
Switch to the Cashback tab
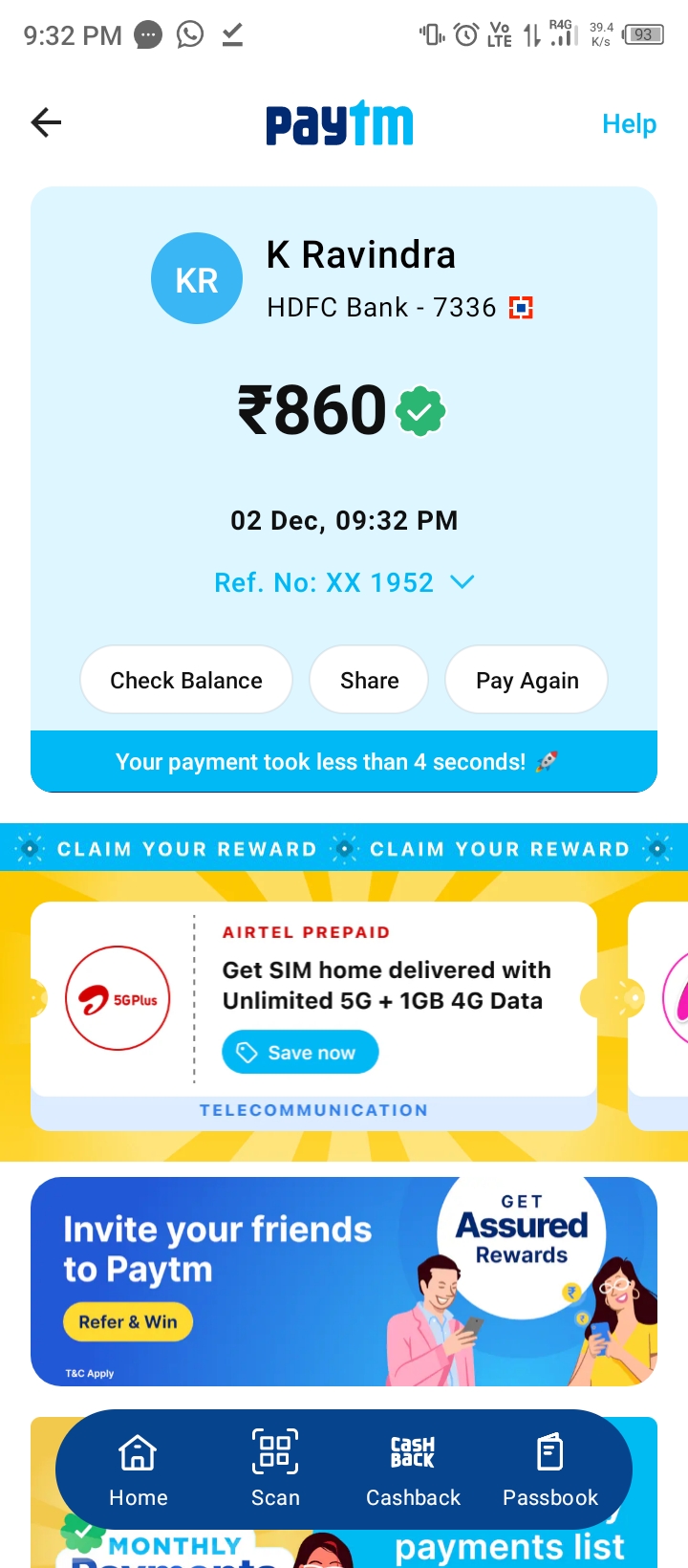click(x=413, y=1470)
